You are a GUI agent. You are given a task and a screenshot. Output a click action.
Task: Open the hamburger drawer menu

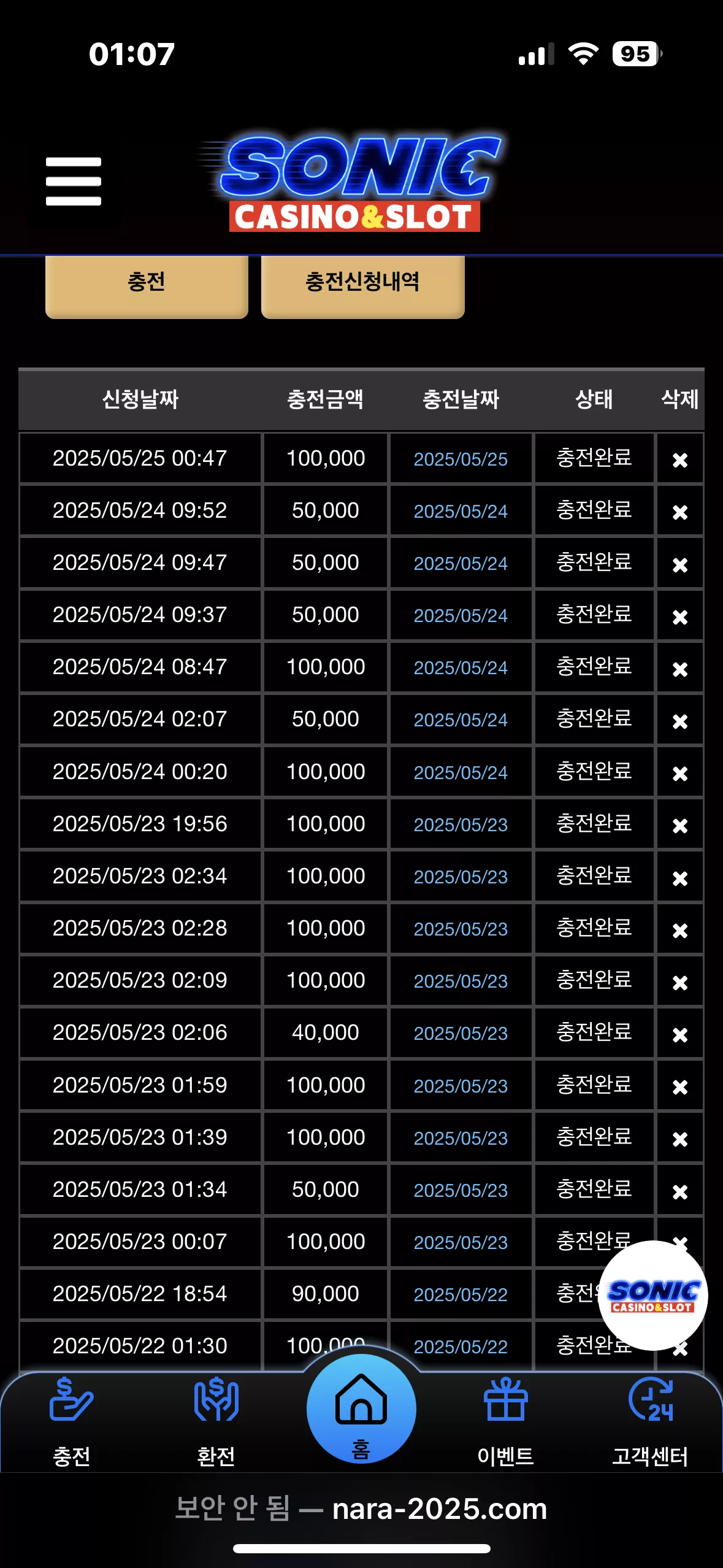74,181
